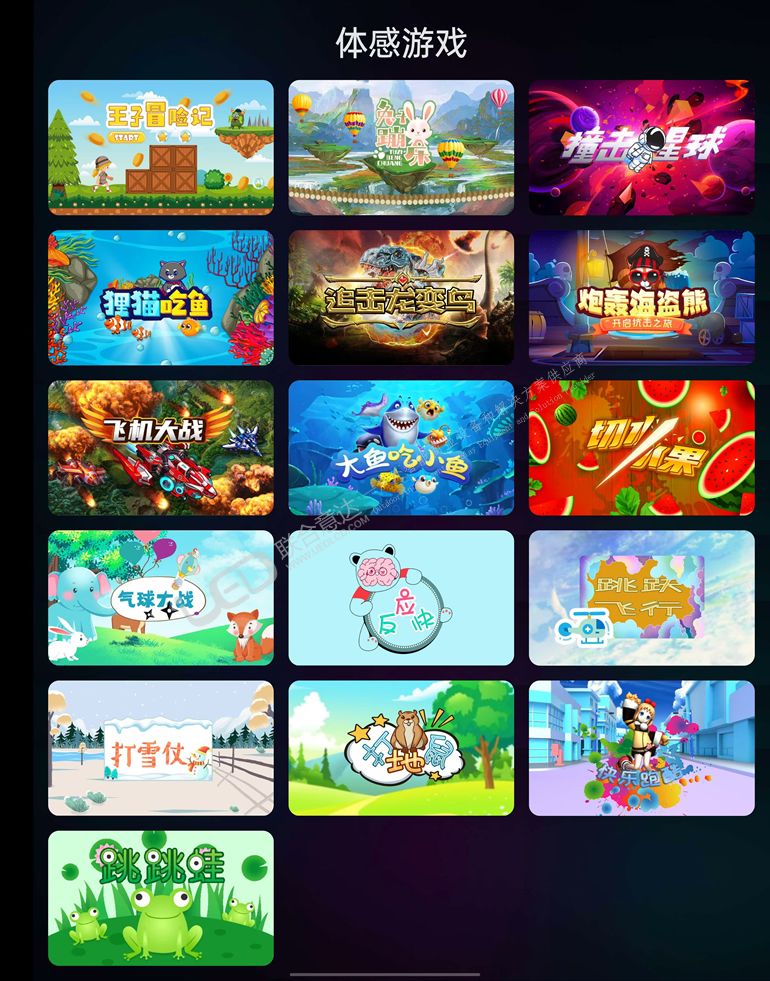Play the 打雪仗 snowball game
Screen dimensions: 770x981
[x=161, y=748]
